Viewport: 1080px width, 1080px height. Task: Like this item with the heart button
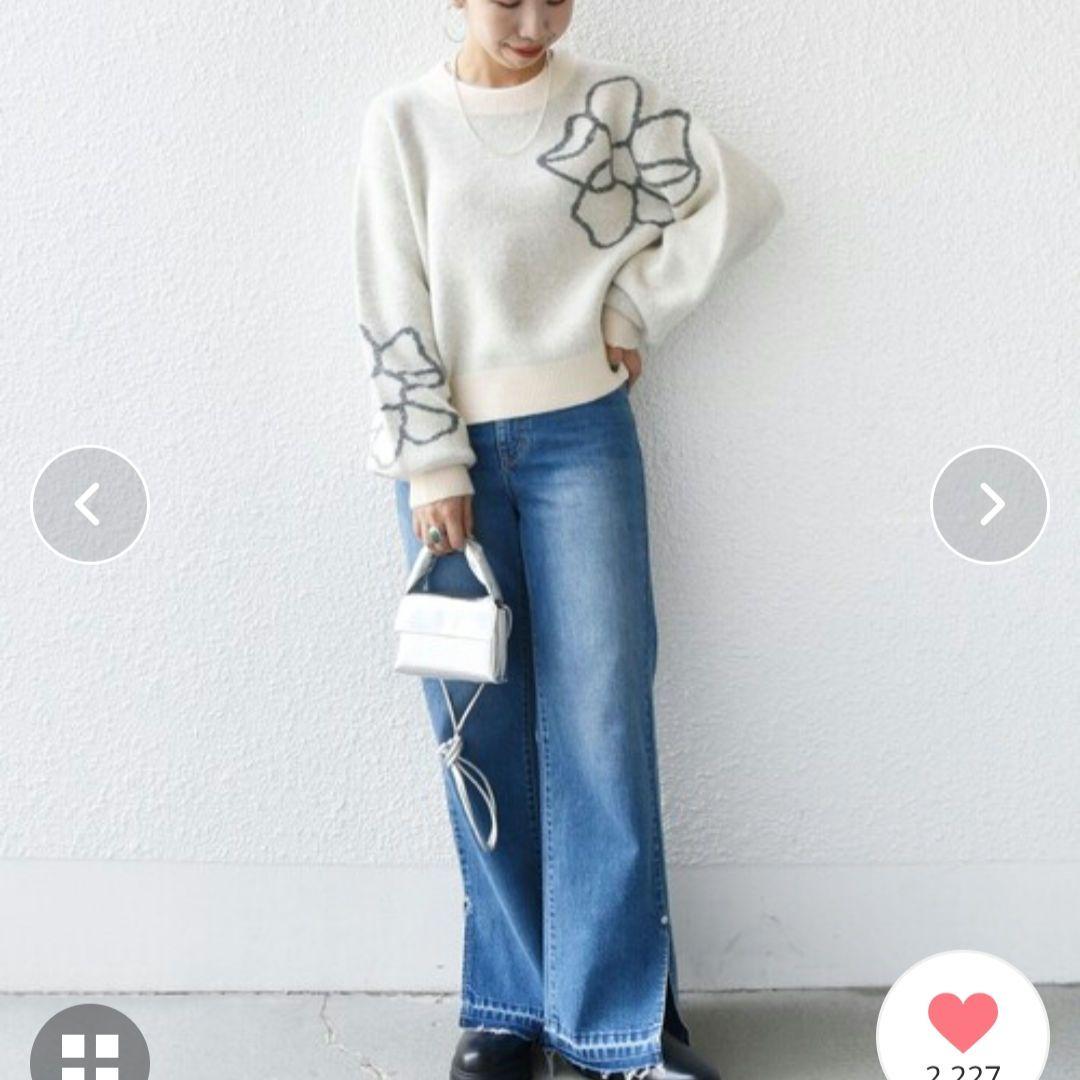tap(962, 1022)
